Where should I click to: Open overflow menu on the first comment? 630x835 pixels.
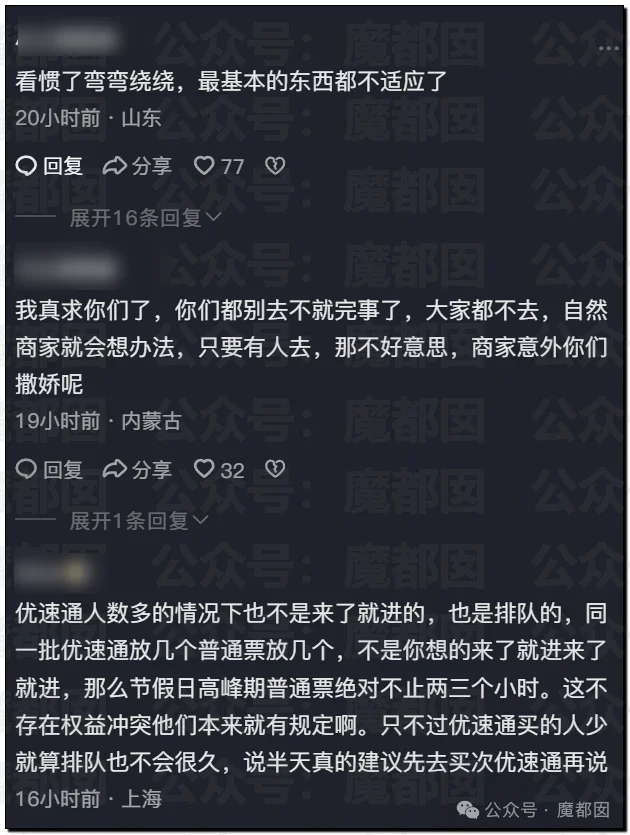point(608,48)
